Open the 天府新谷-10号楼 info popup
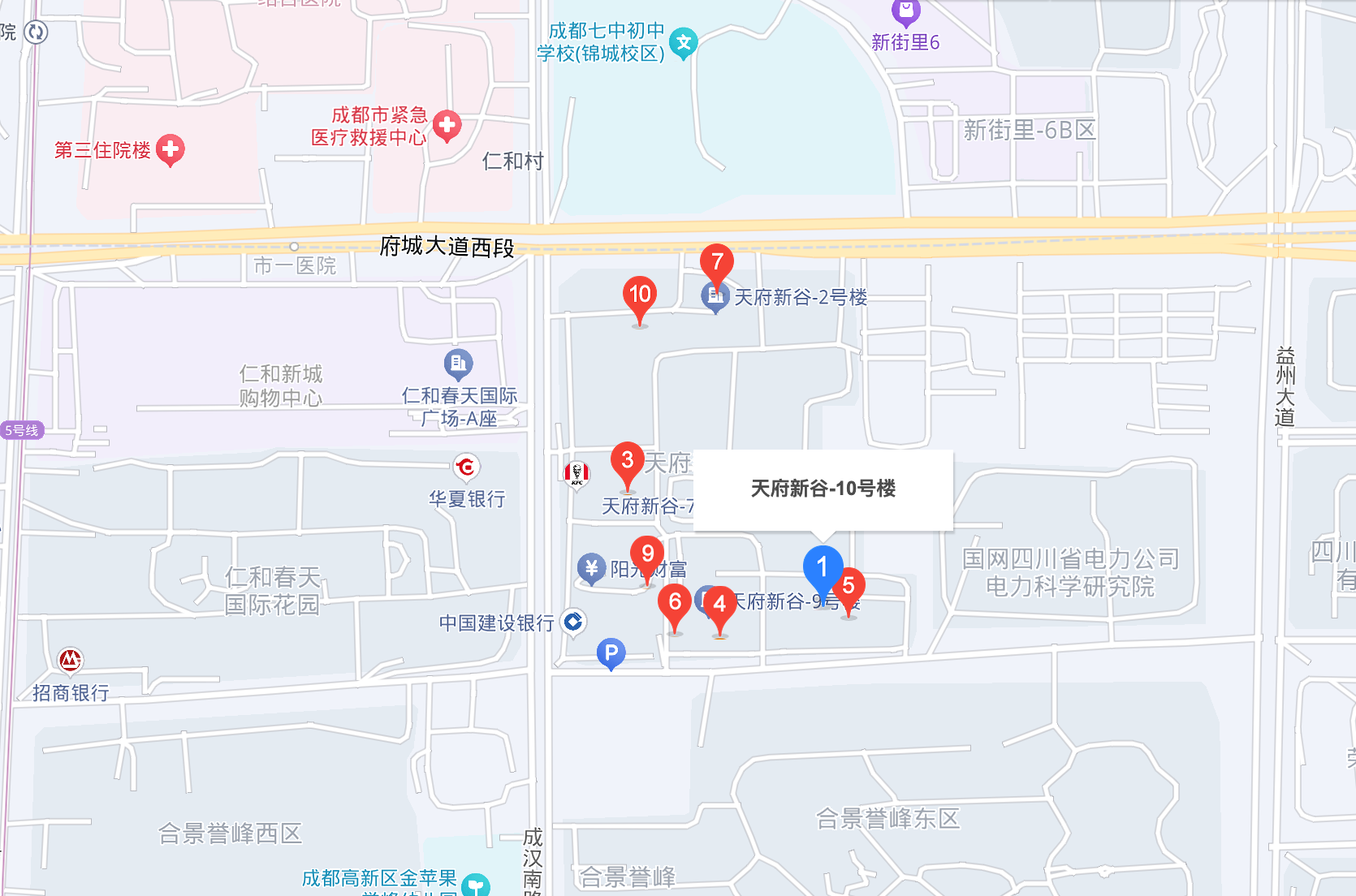The image size is (1356, 896). pyautogui.click(x=823, y=489)
